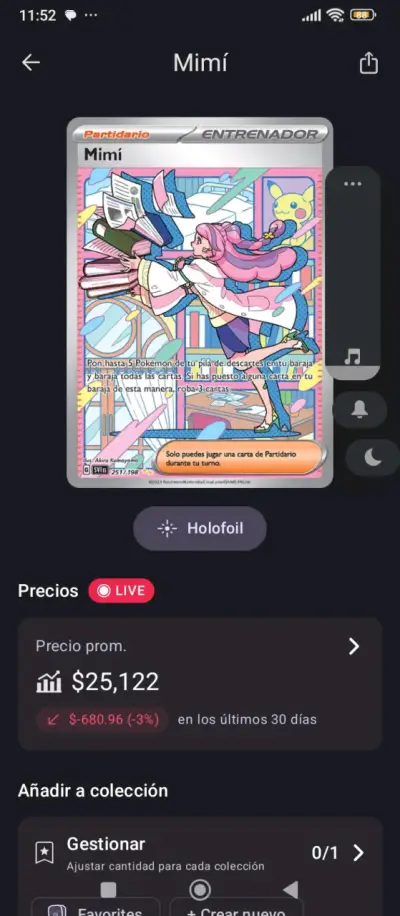Toggle dark mode with the moon icon
The height and width of the screenshot is (916, 400).
tap(372, 458)
